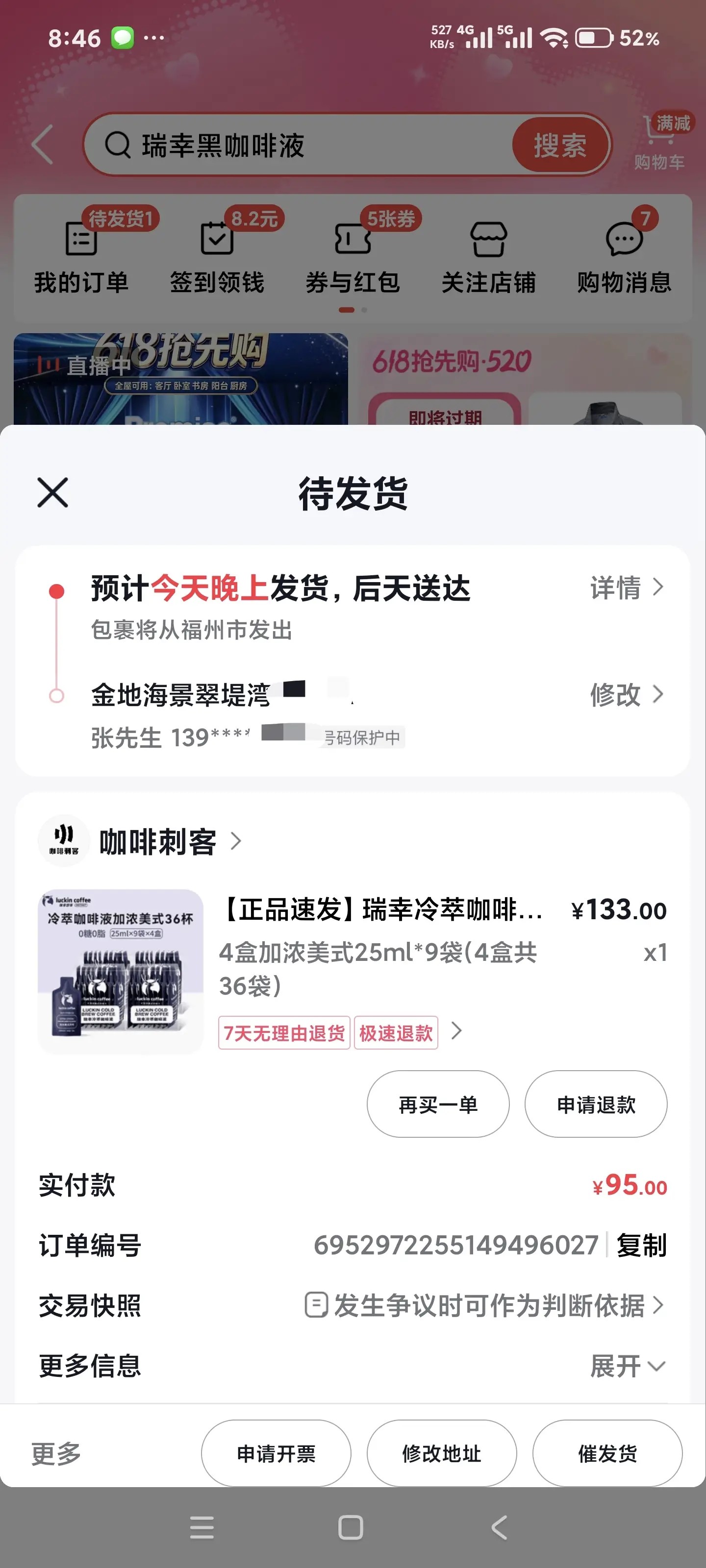
Task: Tap 修改地址 button
Action: pyautogui.click(x=442, y=1453)
